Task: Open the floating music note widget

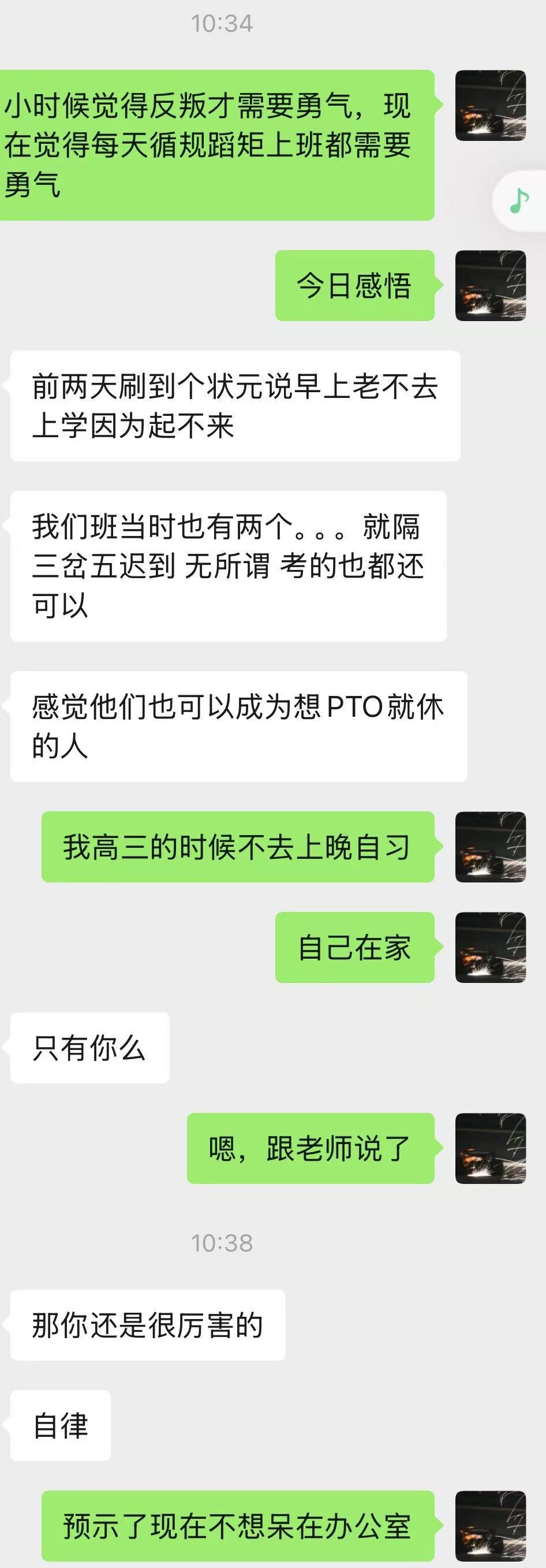Action: (519, 201)
